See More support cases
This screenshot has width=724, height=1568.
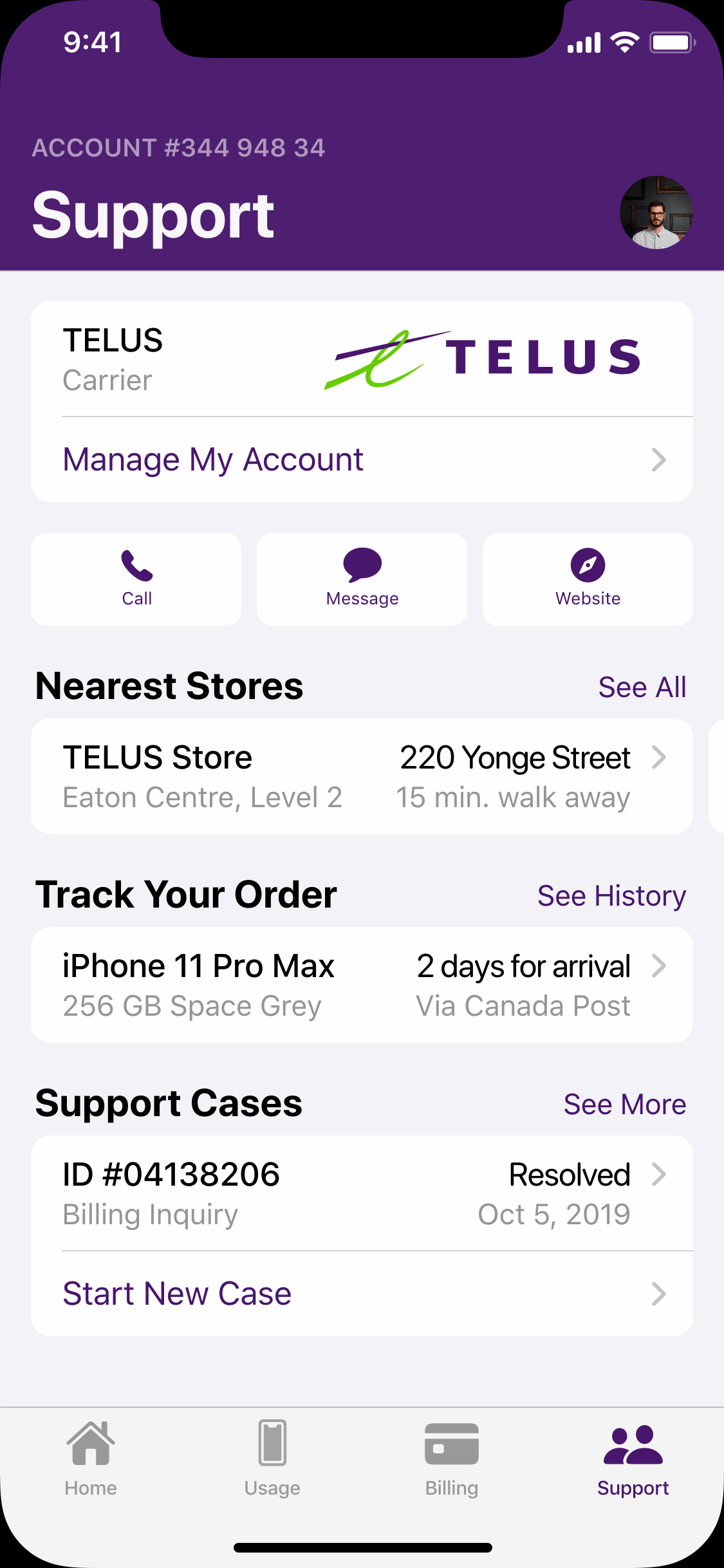coord(624,1104)
